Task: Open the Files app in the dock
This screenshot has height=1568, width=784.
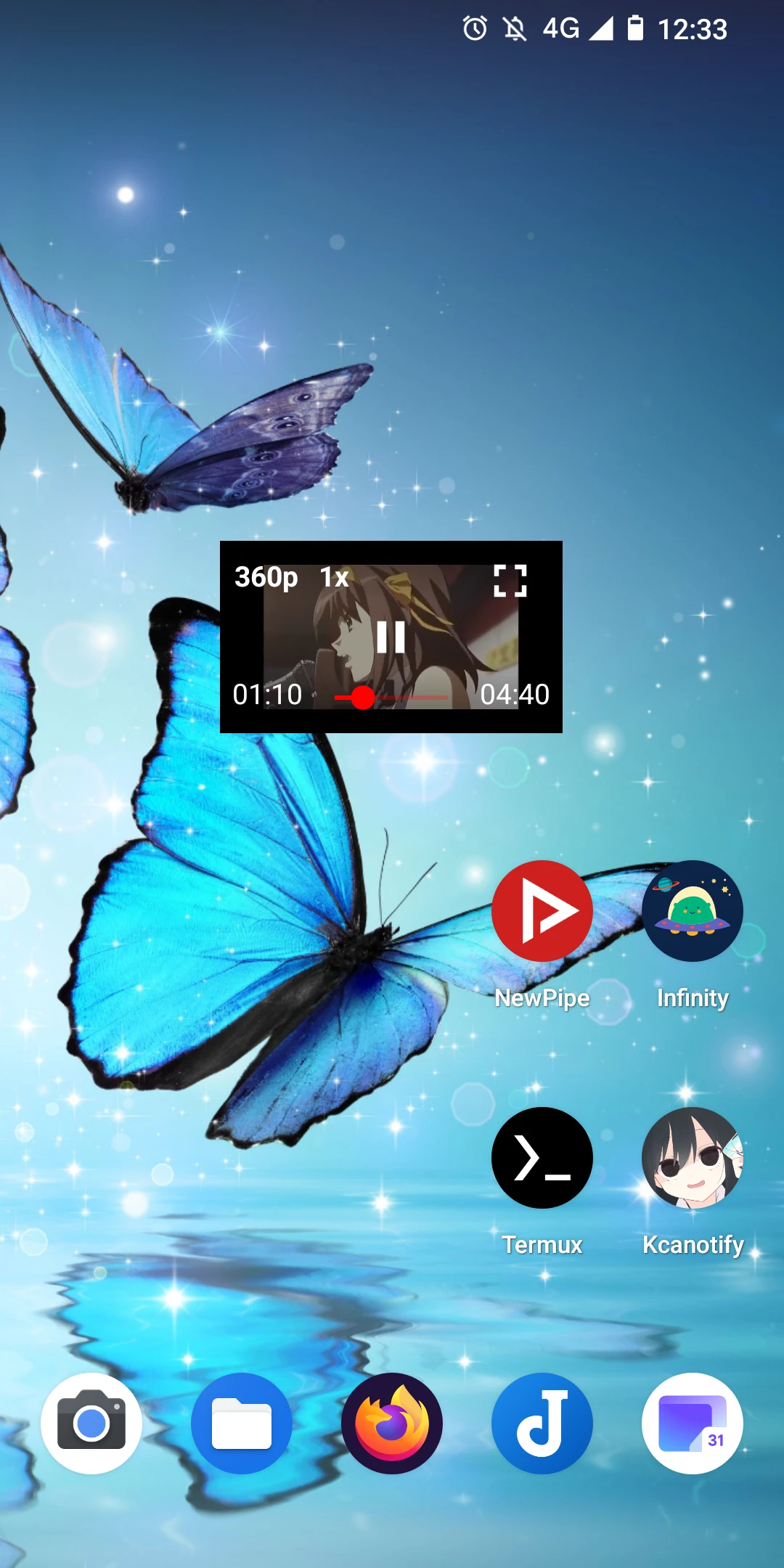Action: [x=241, y=1424]
